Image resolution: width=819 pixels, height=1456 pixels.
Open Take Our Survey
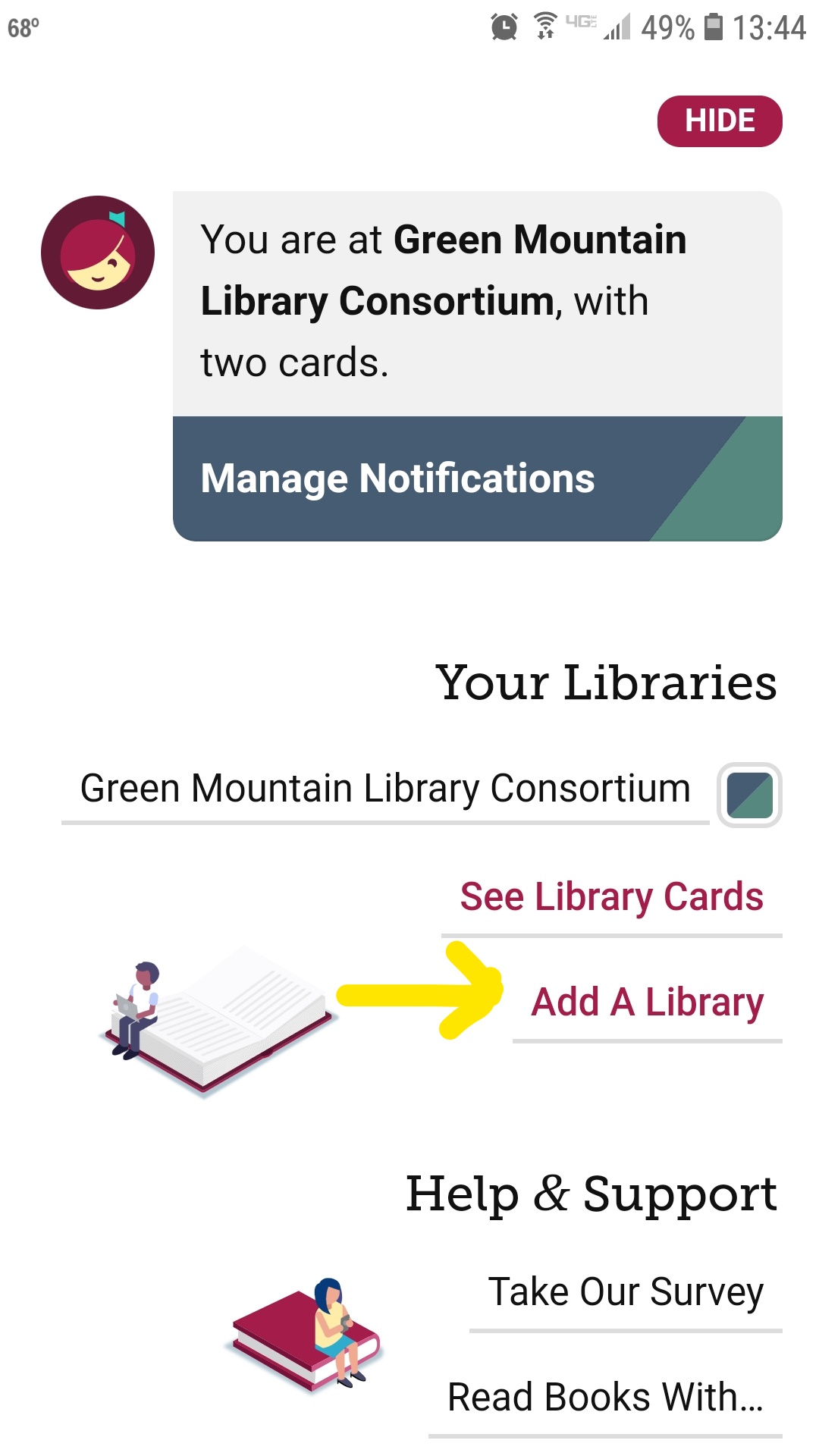(626, 1292)
